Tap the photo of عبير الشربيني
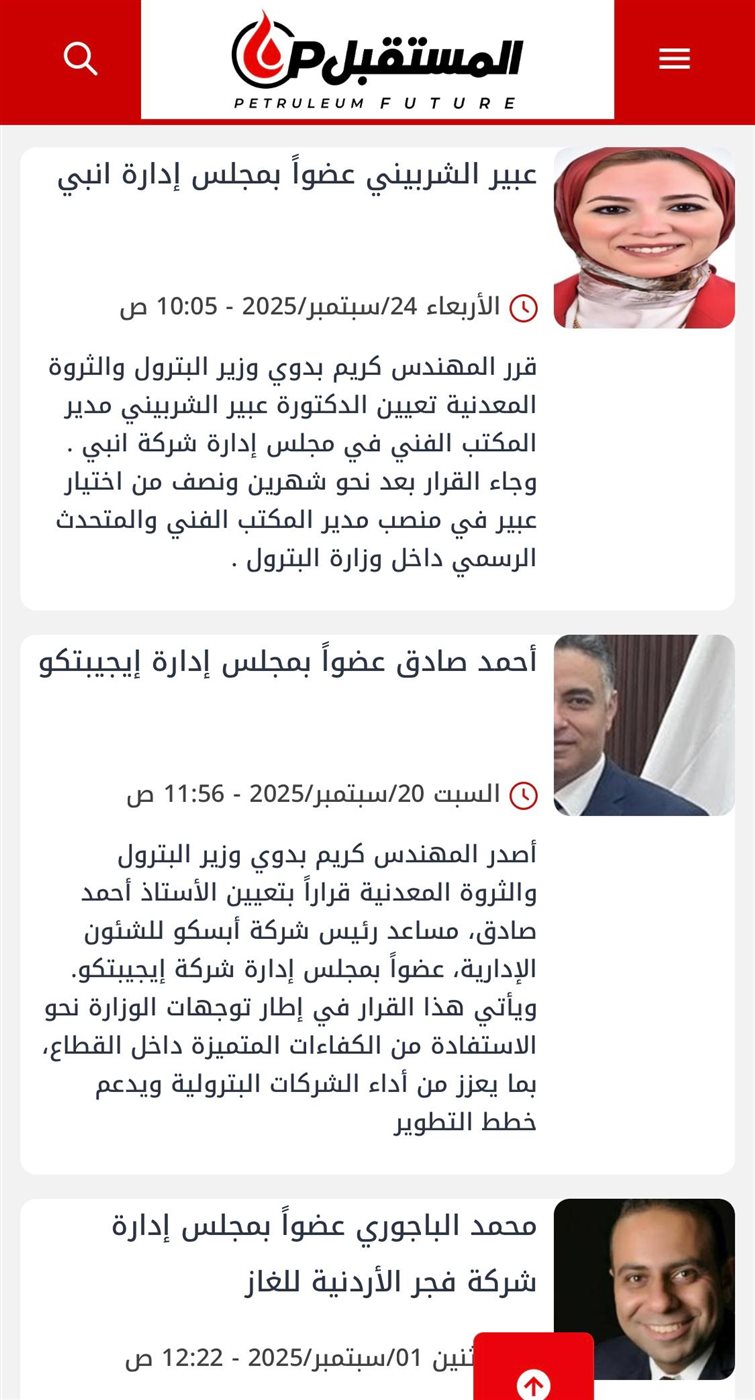Image resolution: width=755 pixels, height=1400 pixels. [644, 238]
